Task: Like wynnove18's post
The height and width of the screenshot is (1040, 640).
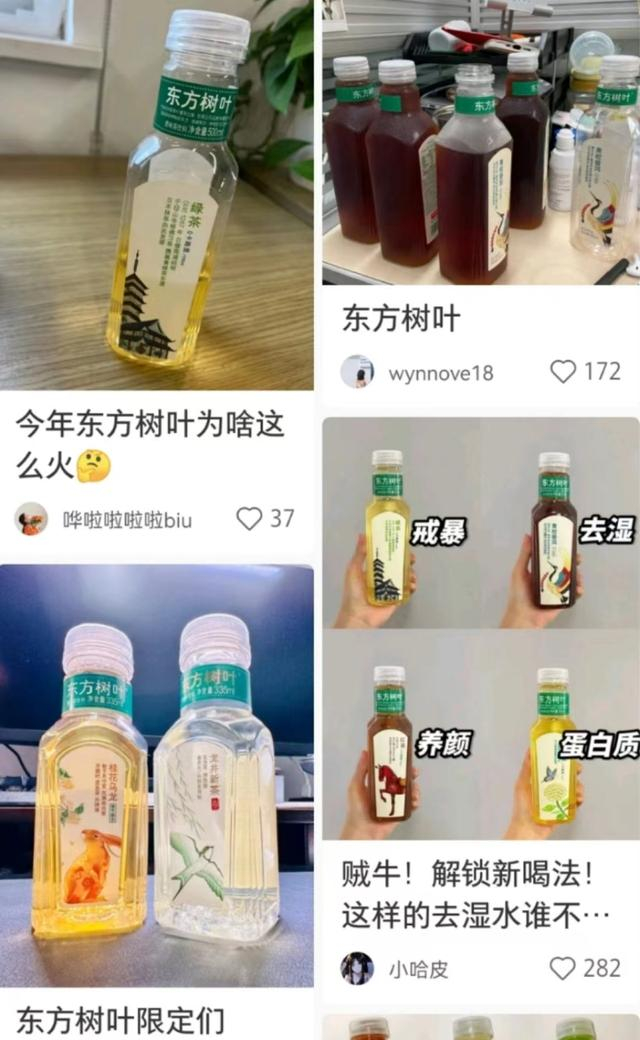Action: coord(564,371)
